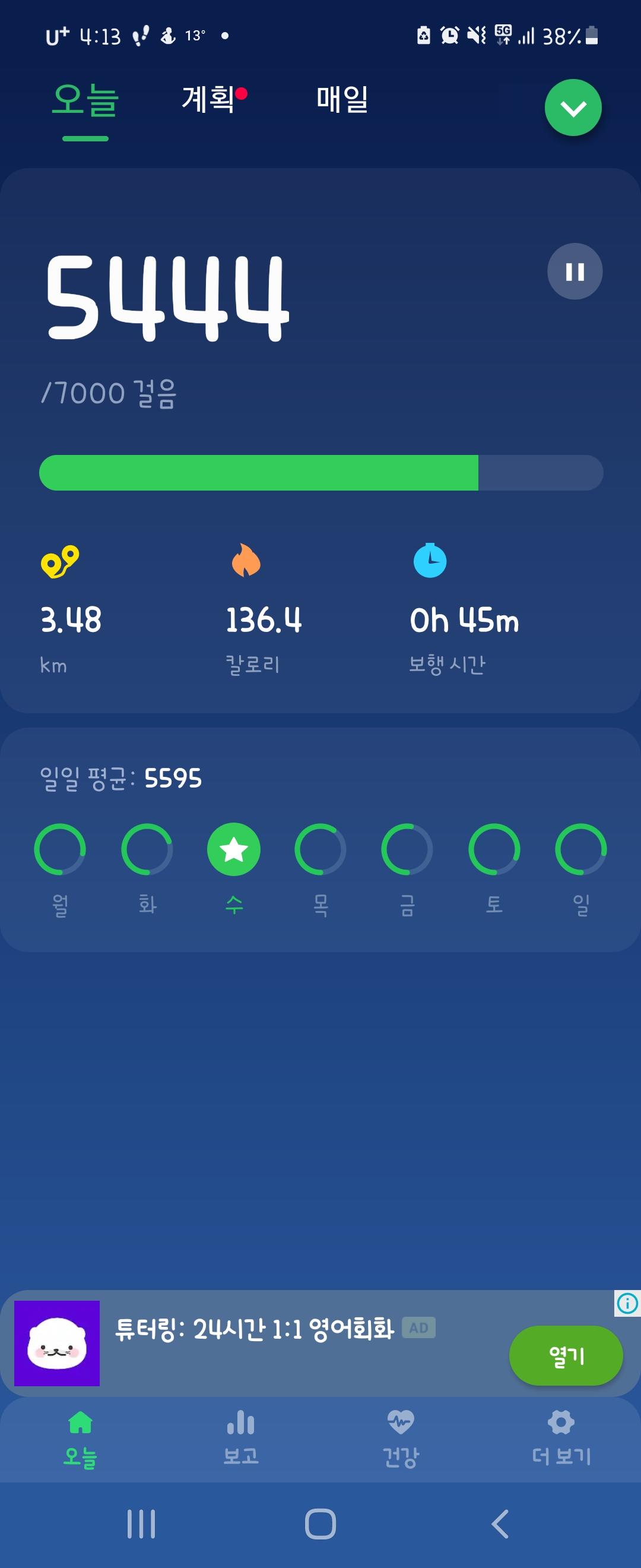View Thursday (목) step progress
Viewport: 641px width, 1568px height.
tap(320, 849)
